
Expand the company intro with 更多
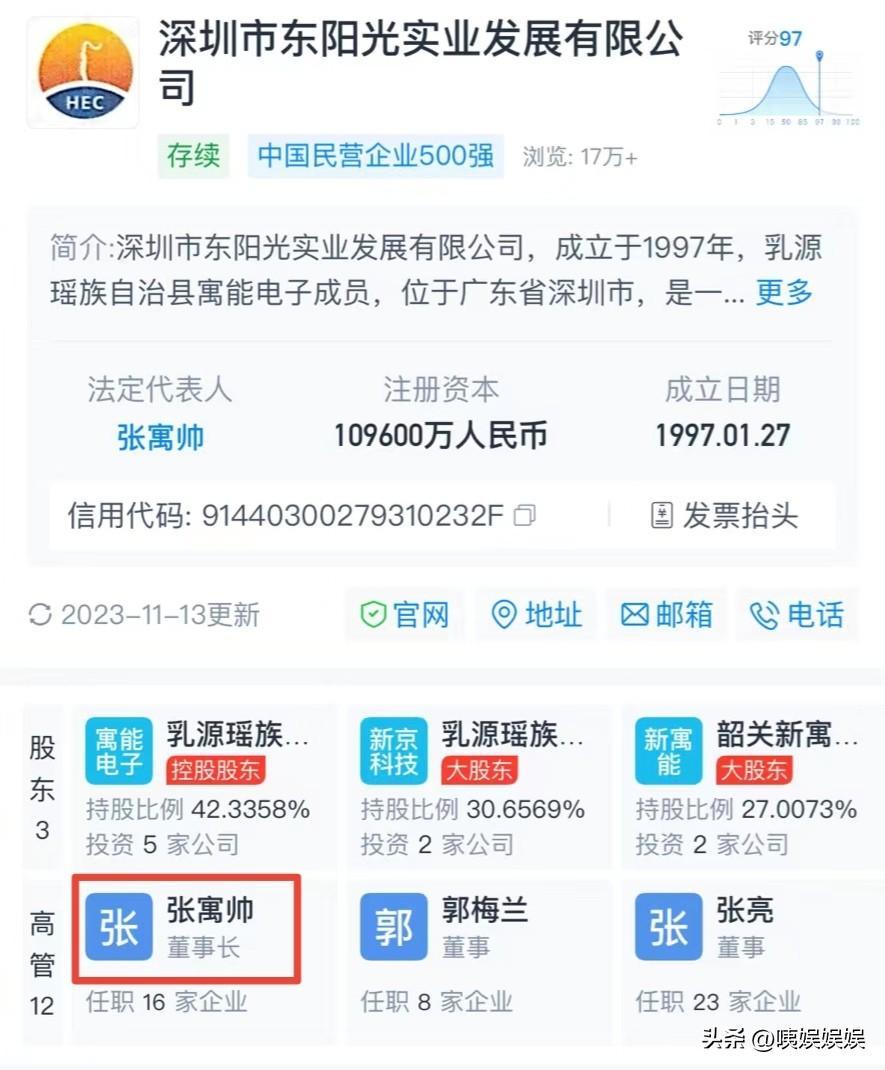[x=784, y=292]
